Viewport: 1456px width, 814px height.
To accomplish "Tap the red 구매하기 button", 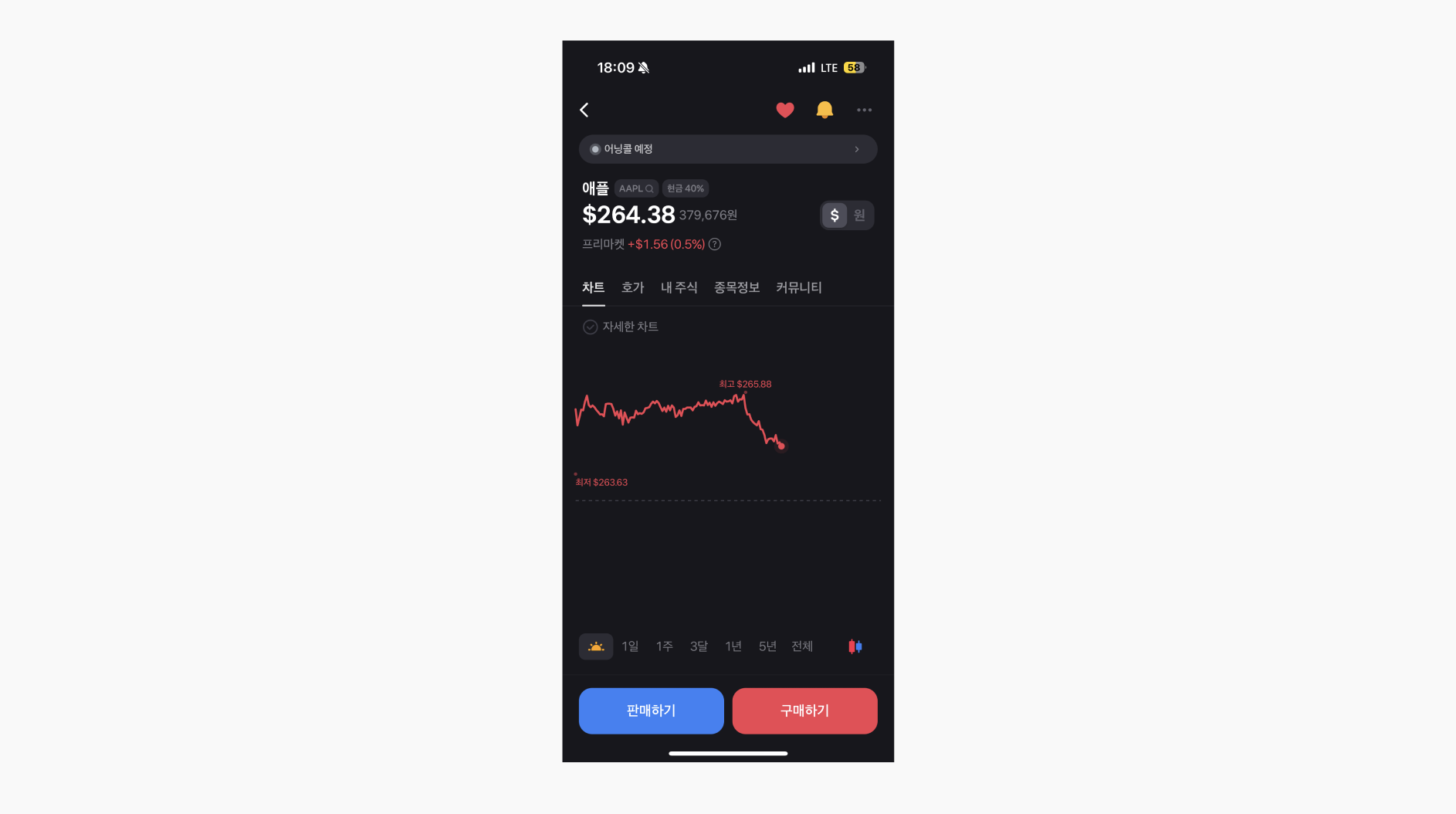I will (804, 711).
